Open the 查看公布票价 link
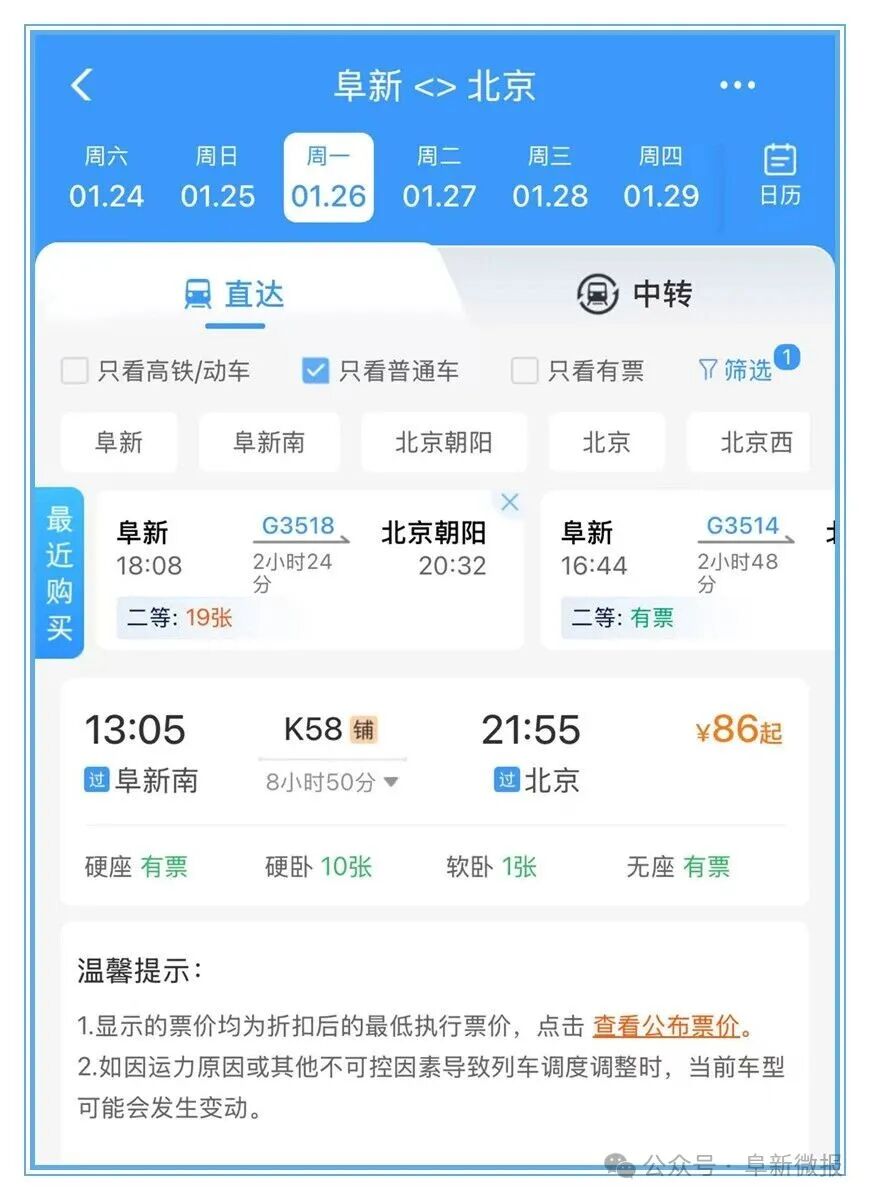This screenshot has width=870, height=1200. click(666, 1028)
